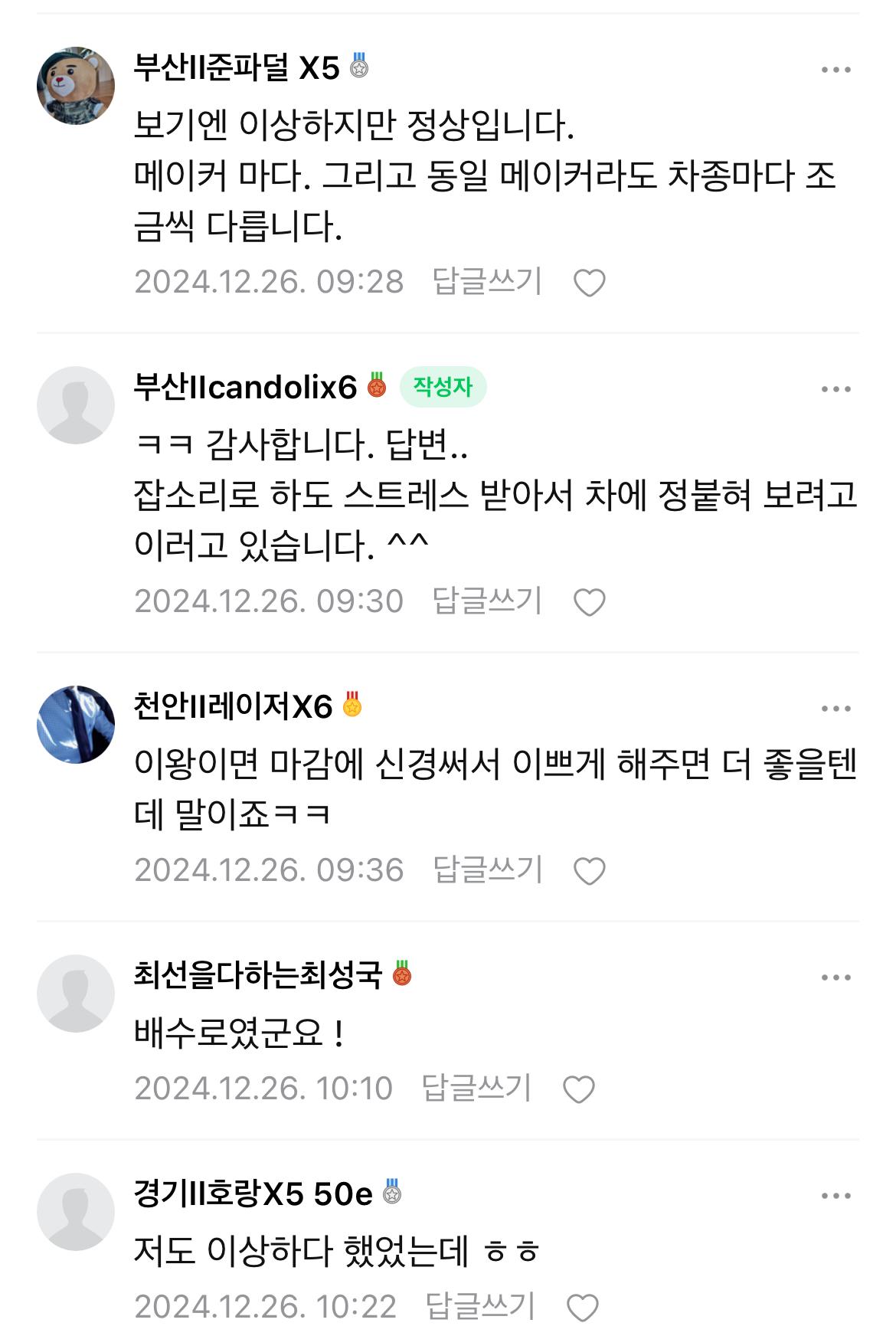Write a reply to 천안II레이저X6
Screen dimensions: 896x1336
487,870
